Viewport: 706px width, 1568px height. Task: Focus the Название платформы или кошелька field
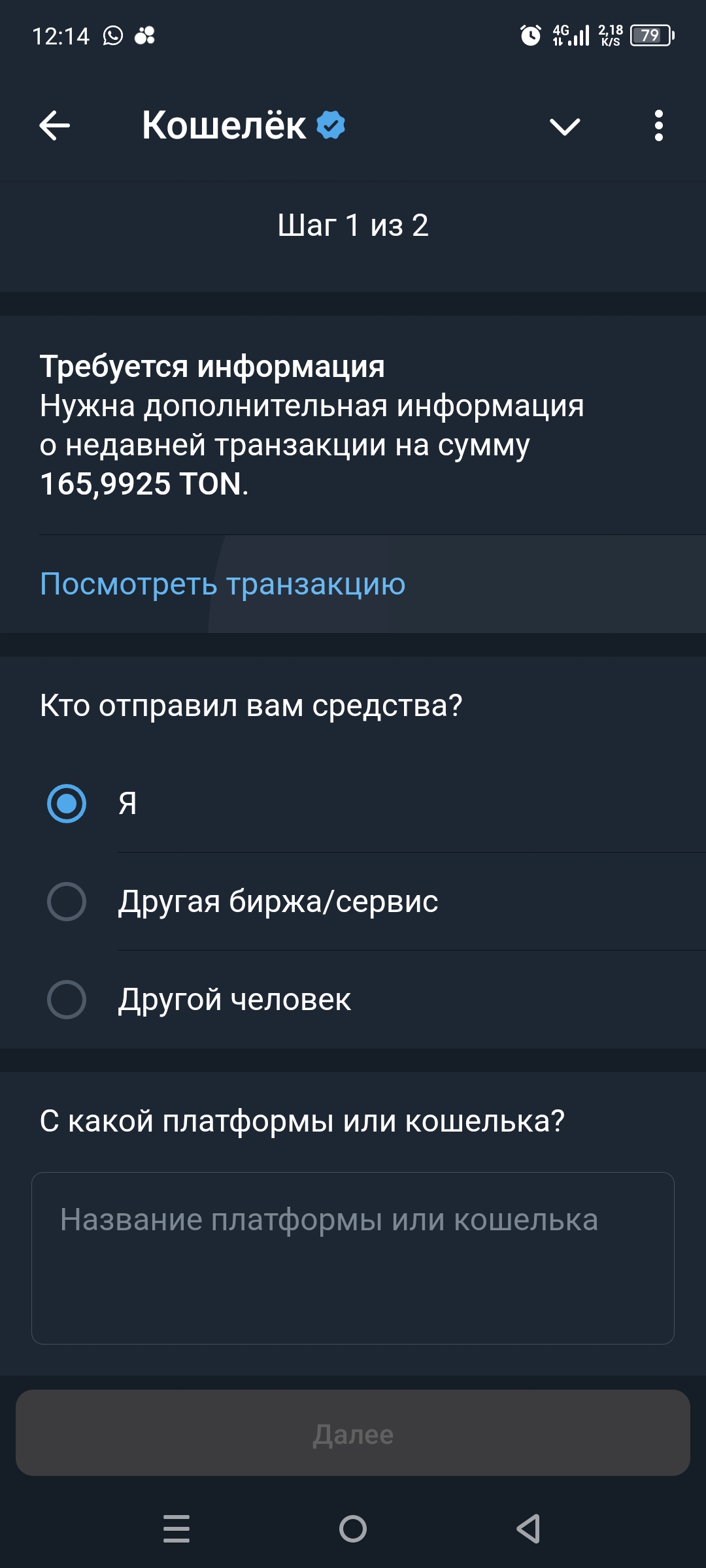[353, 1258]
